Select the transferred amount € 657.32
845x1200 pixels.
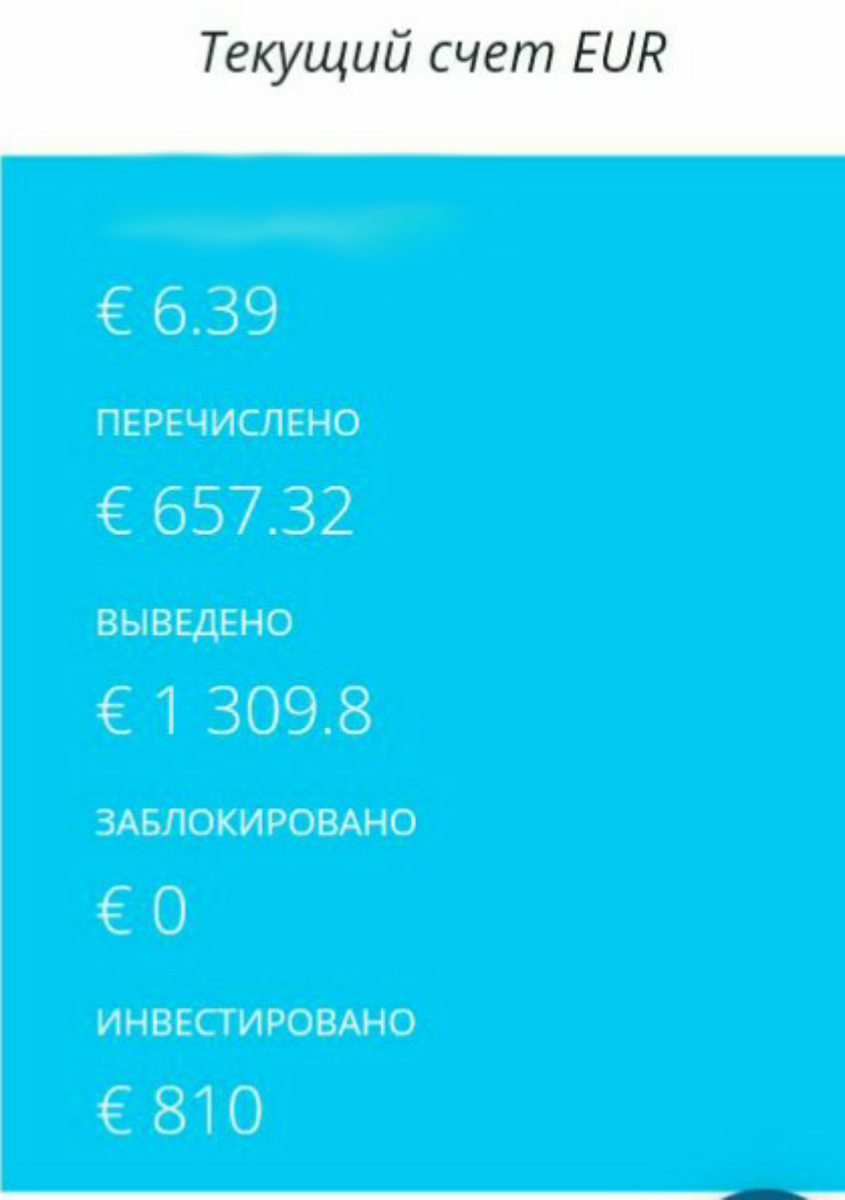tap(225, 512)
